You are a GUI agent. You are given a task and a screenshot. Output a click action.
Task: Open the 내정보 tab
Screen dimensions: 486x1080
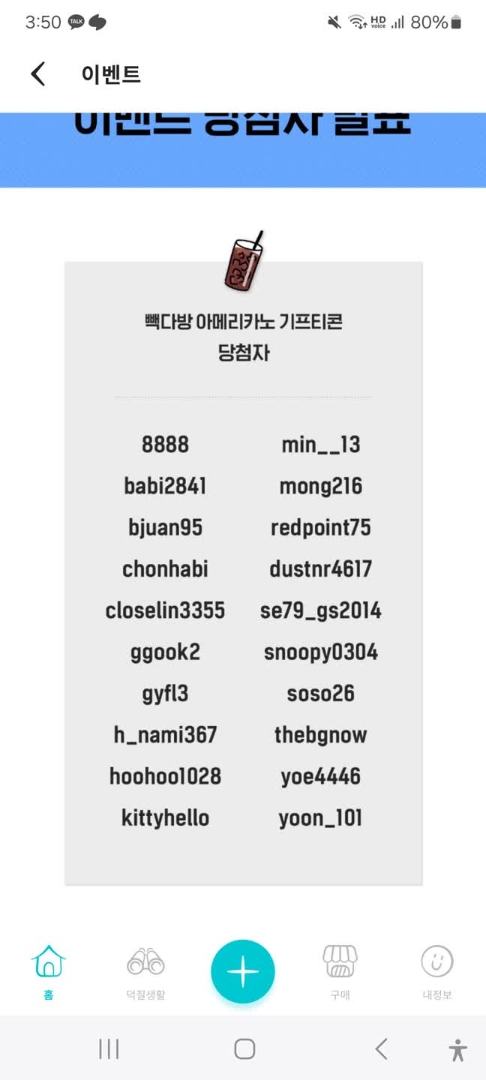[x=437, y=971]
